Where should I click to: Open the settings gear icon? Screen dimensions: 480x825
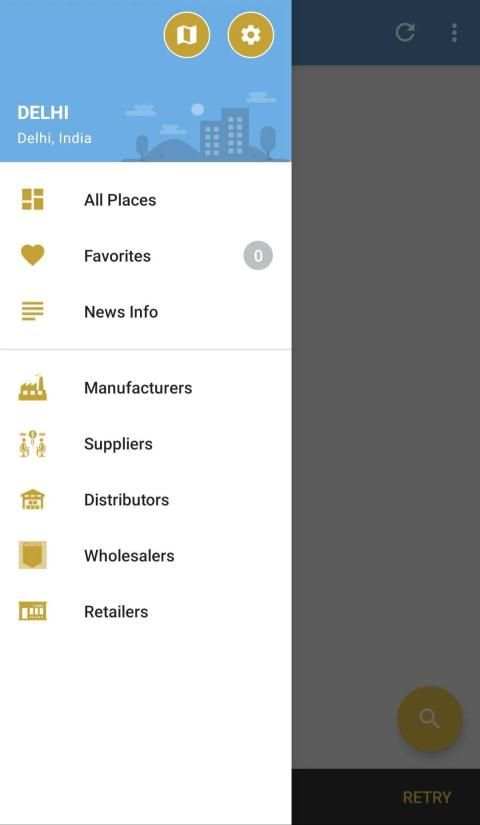(x=251, y=35)
